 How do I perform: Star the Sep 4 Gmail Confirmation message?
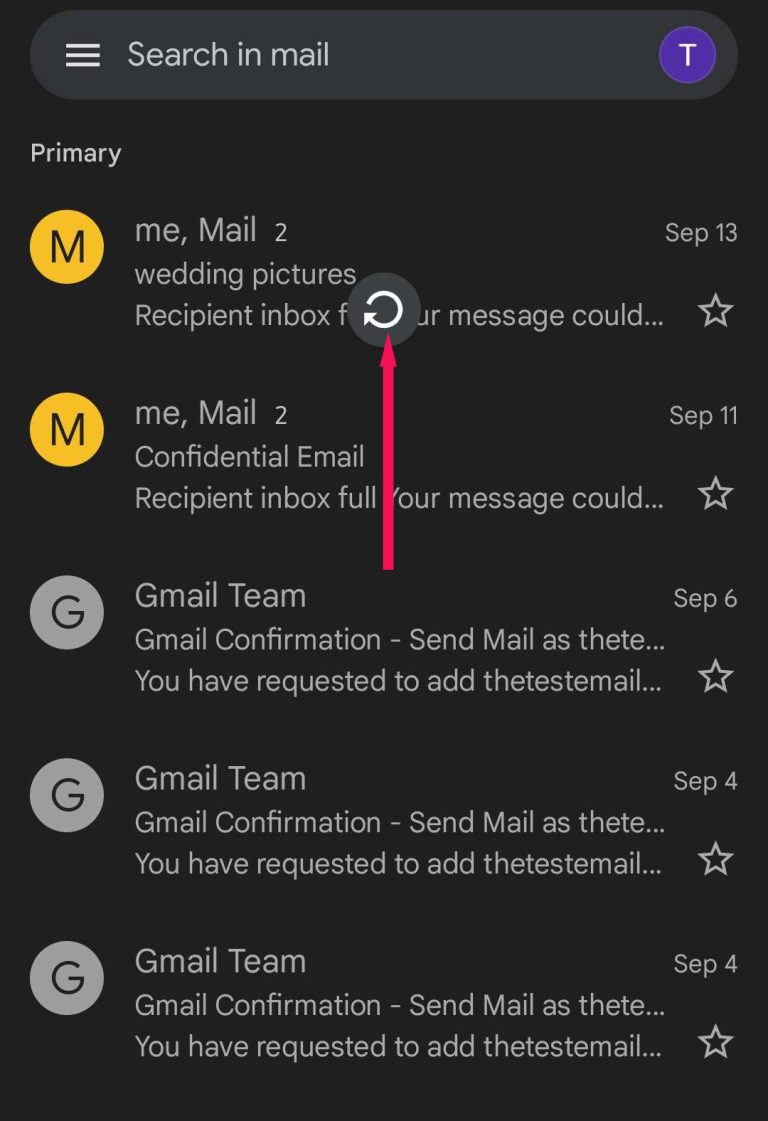tap(716, 859)
